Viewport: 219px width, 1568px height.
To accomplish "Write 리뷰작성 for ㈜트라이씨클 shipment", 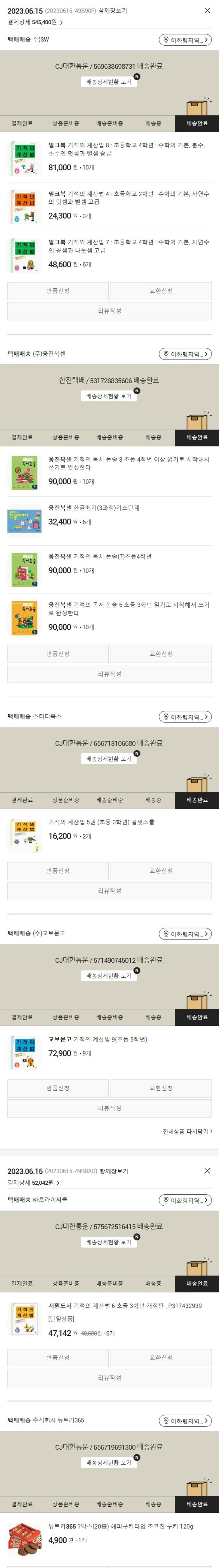I will (109, 1378).
